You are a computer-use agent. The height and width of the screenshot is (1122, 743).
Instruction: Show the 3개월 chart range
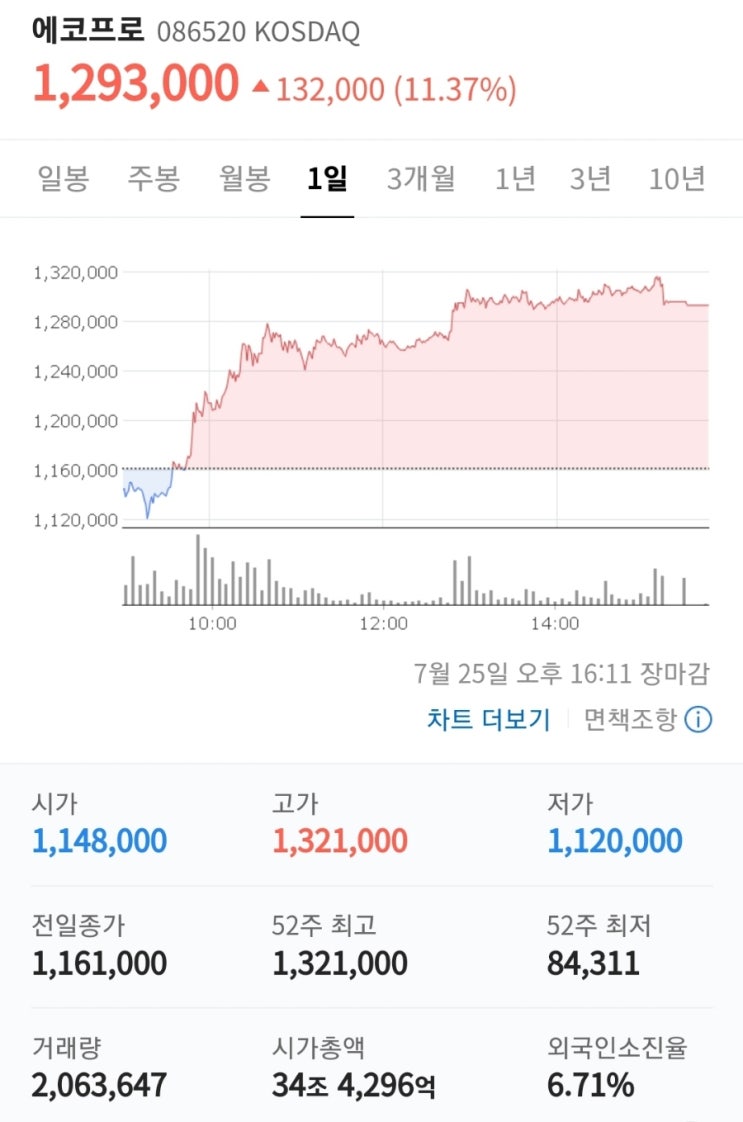[x=421, y=180]
